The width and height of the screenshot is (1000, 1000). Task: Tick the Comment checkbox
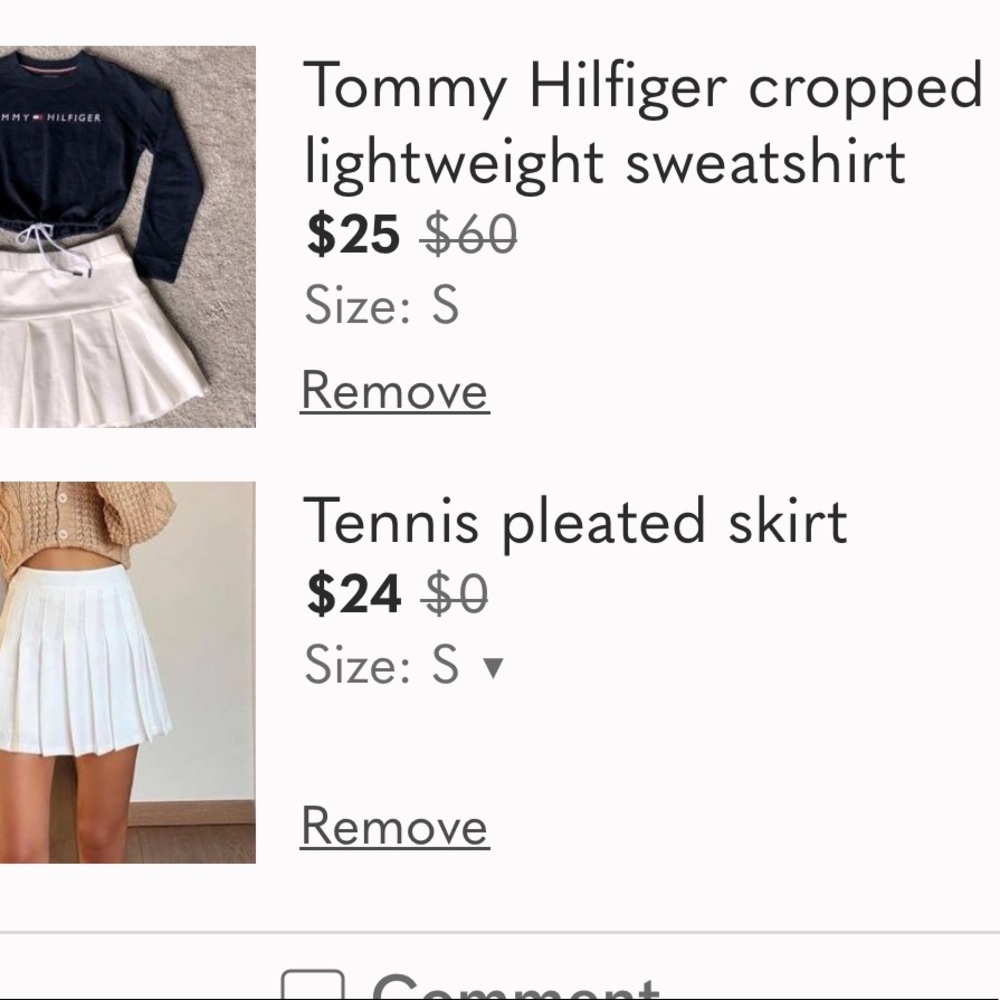[x=312, y=985]
